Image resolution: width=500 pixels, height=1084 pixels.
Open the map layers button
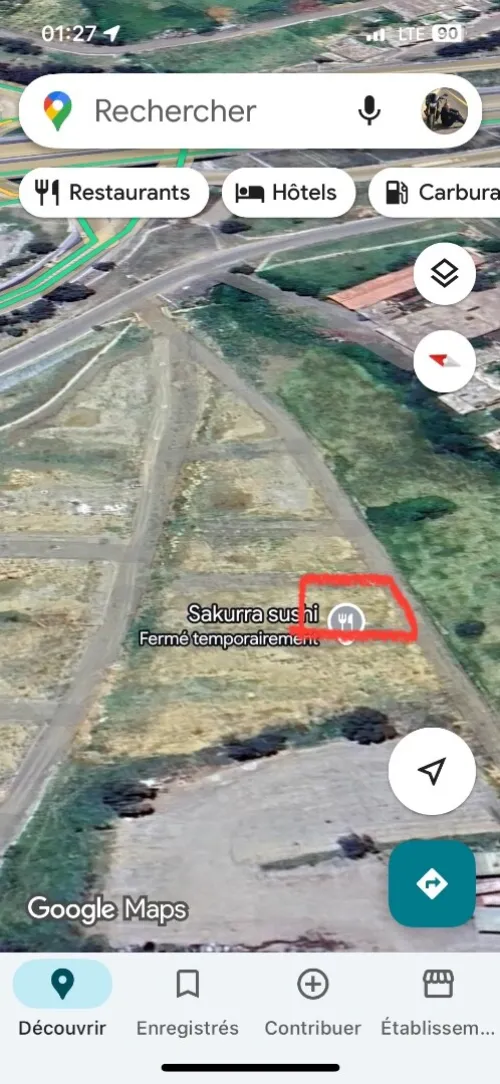click(445, 274)
